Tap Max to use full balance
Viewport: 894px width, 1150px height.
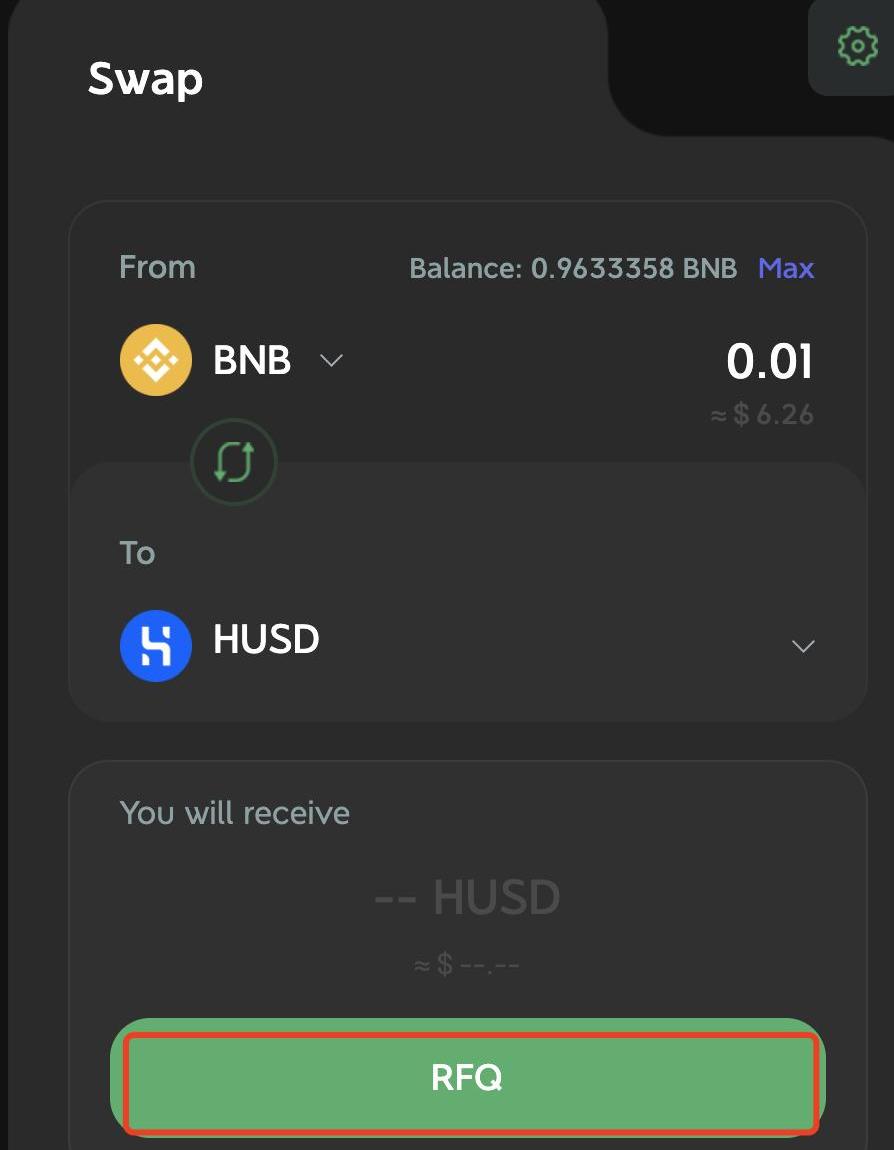786,268
